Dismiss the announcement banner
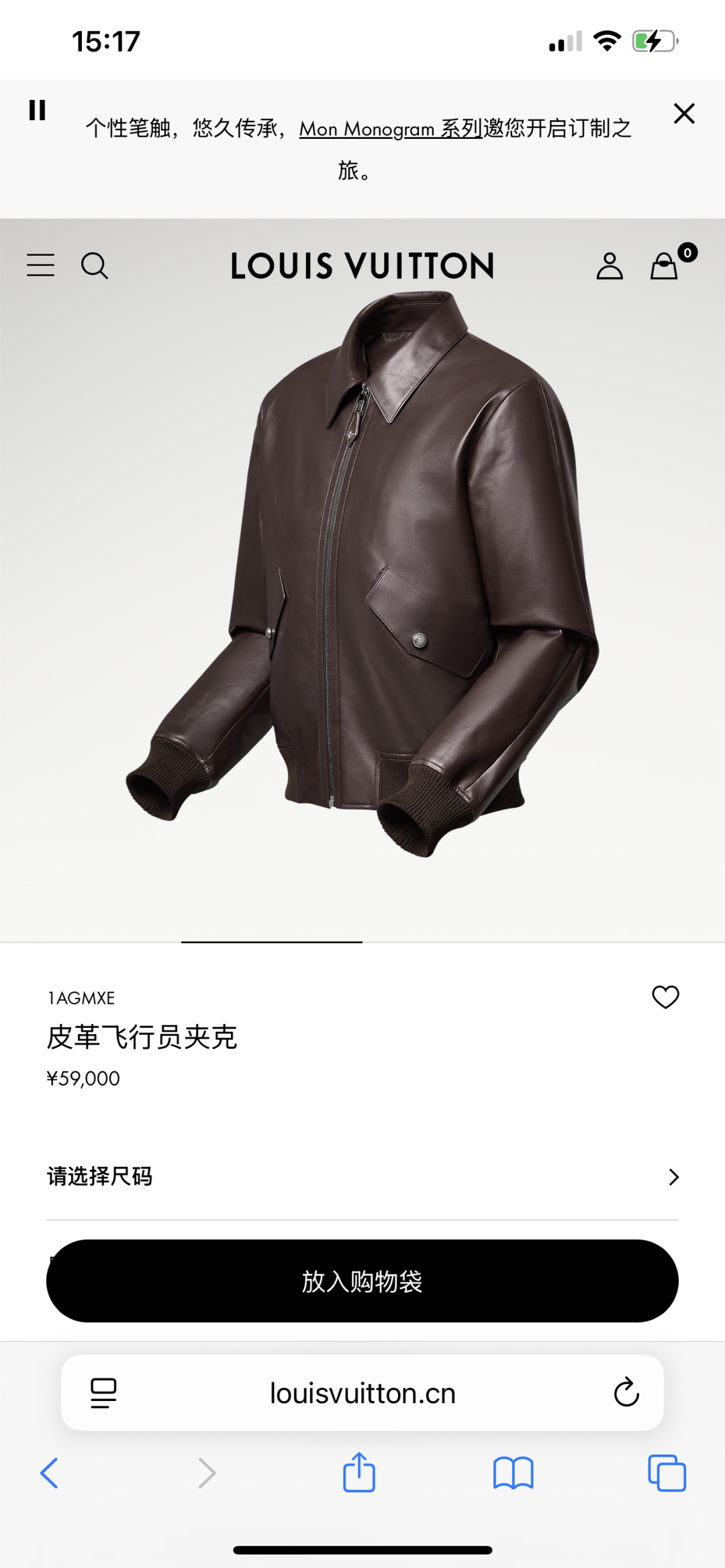Viewport: 725px width, 1568px height. click(683, 113)
